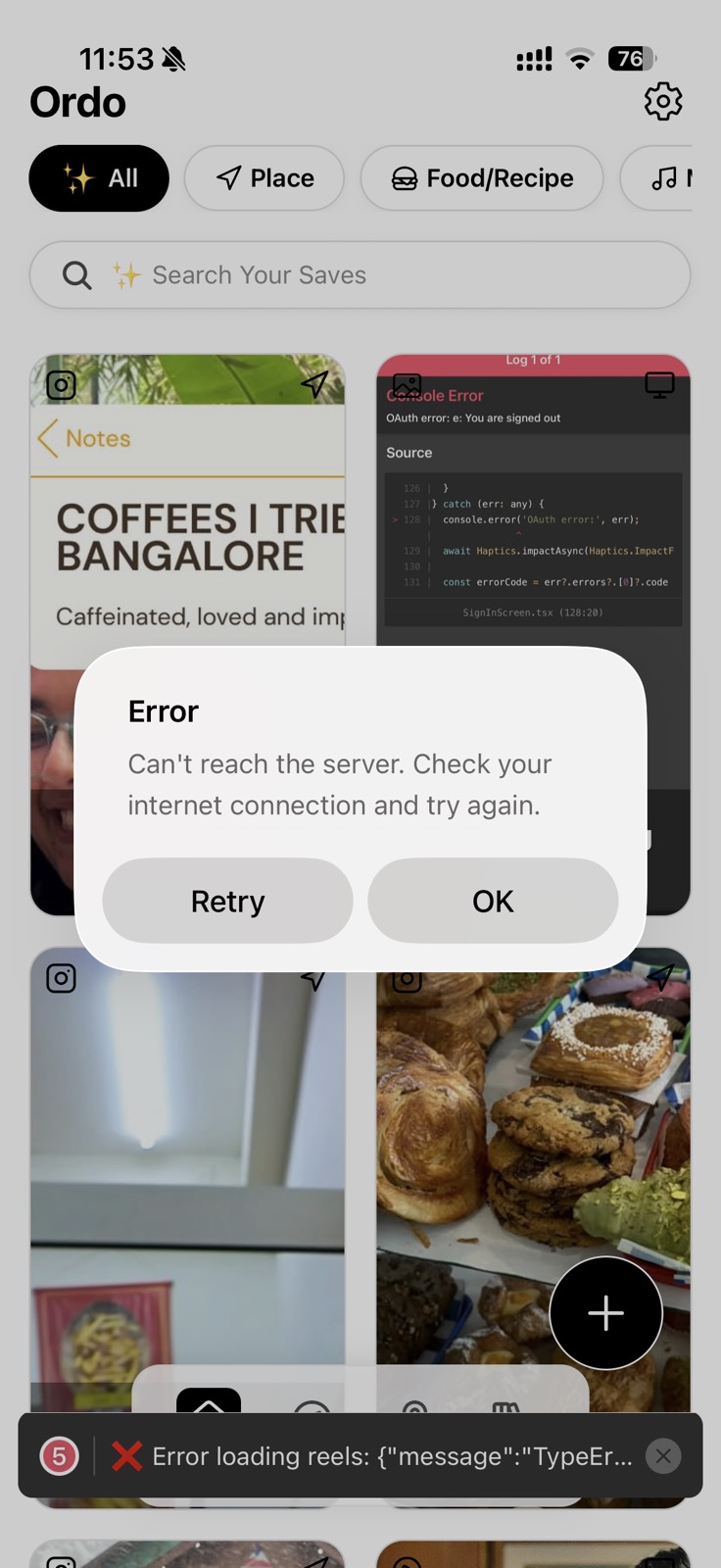721x1568 pixels.
Task: Filter saves by Place
Action: click(x=264, y=178)
